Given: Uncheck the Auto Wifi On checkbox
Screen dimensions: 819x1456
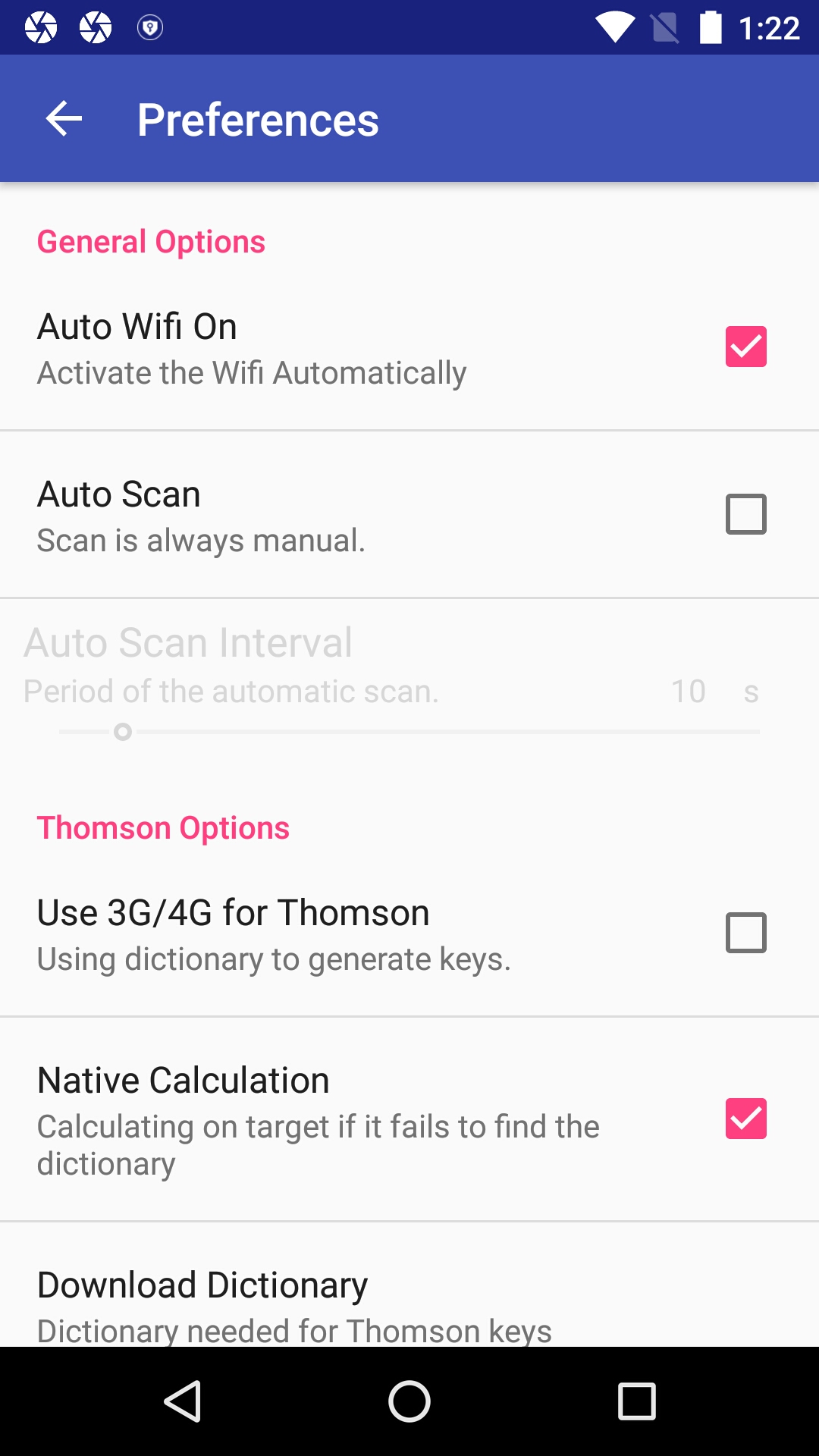Looking at the screenshot, I should [x=745, y=346].
